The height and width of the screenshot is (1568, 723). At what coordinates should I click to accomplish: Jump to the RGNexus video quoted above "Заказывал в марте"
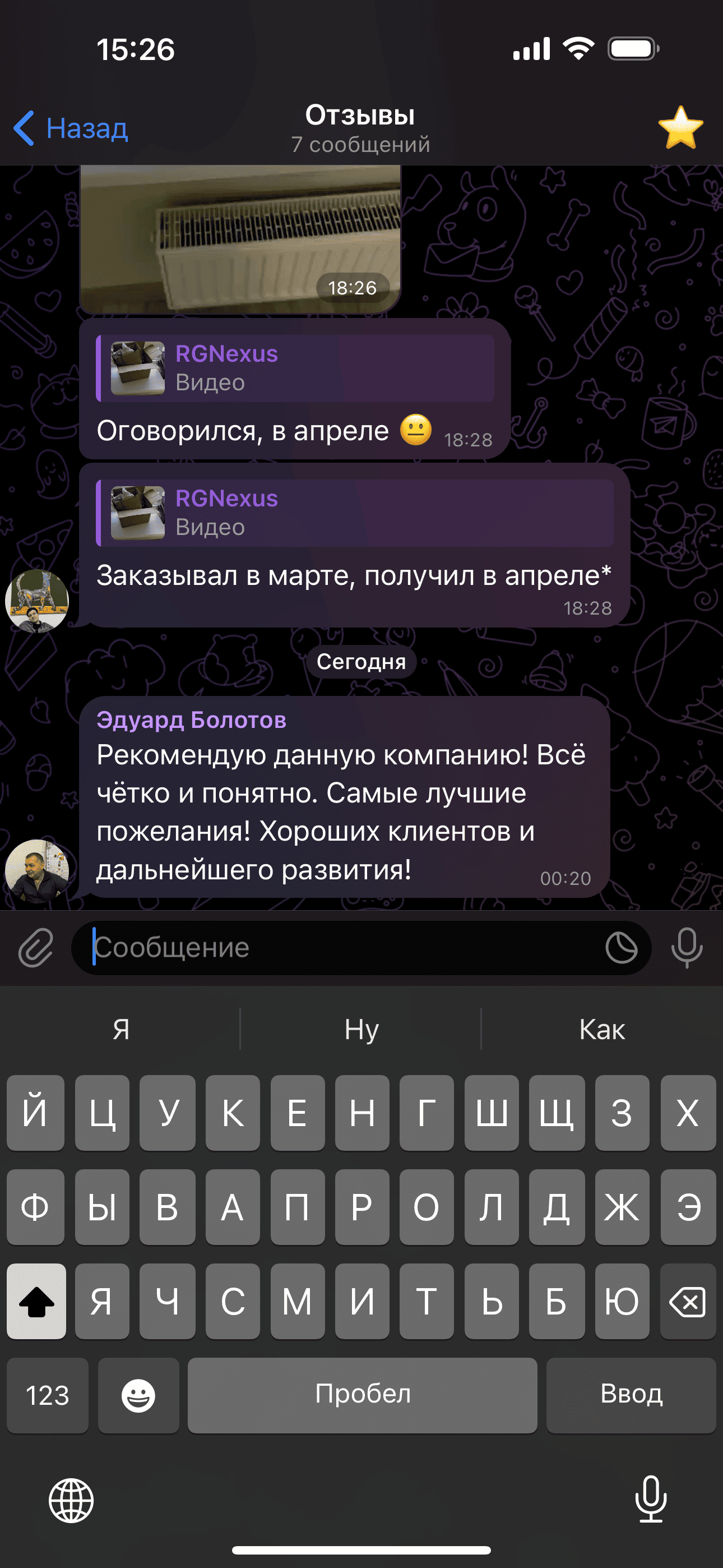tap(355, 513)
